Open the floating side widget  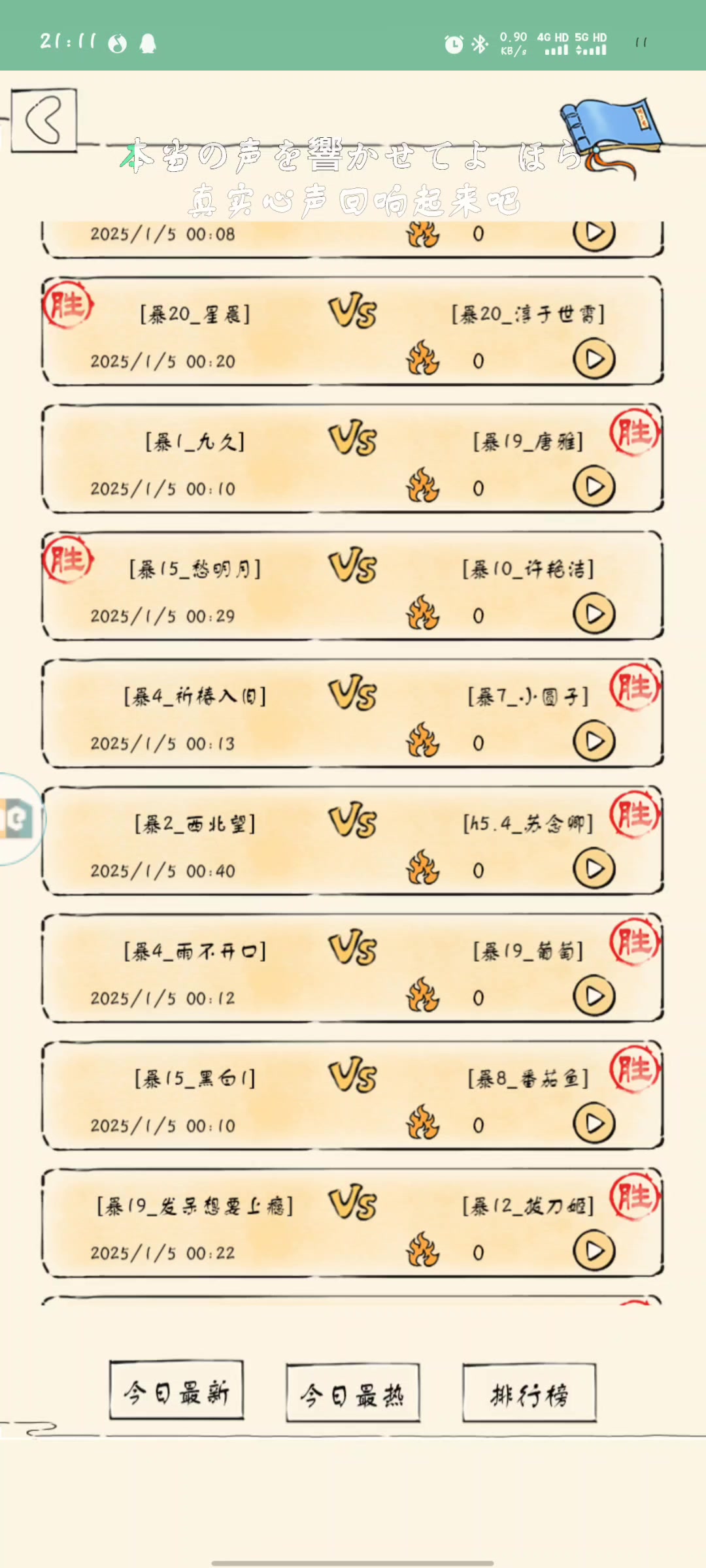18,819
